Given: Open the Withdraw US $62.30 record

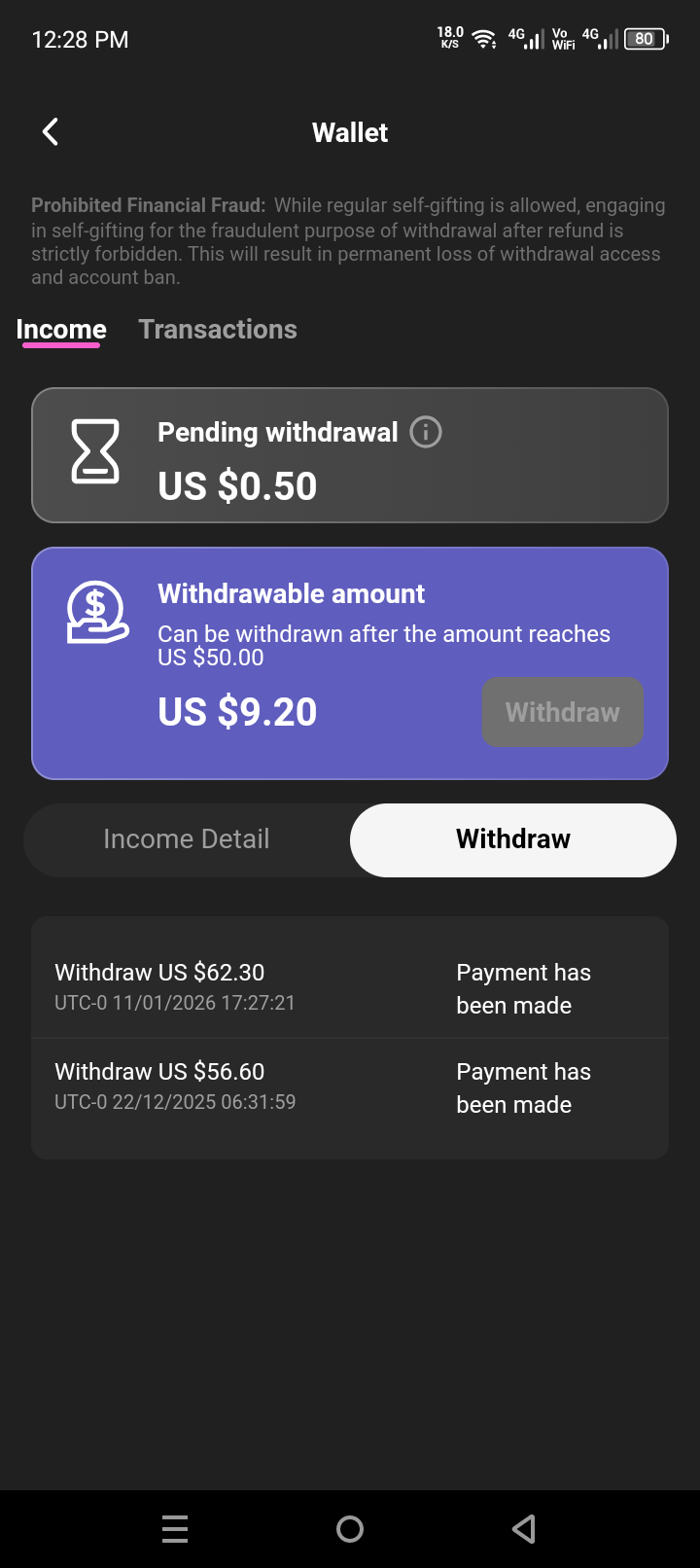Looking at the screenshot, I should (350, 987).
